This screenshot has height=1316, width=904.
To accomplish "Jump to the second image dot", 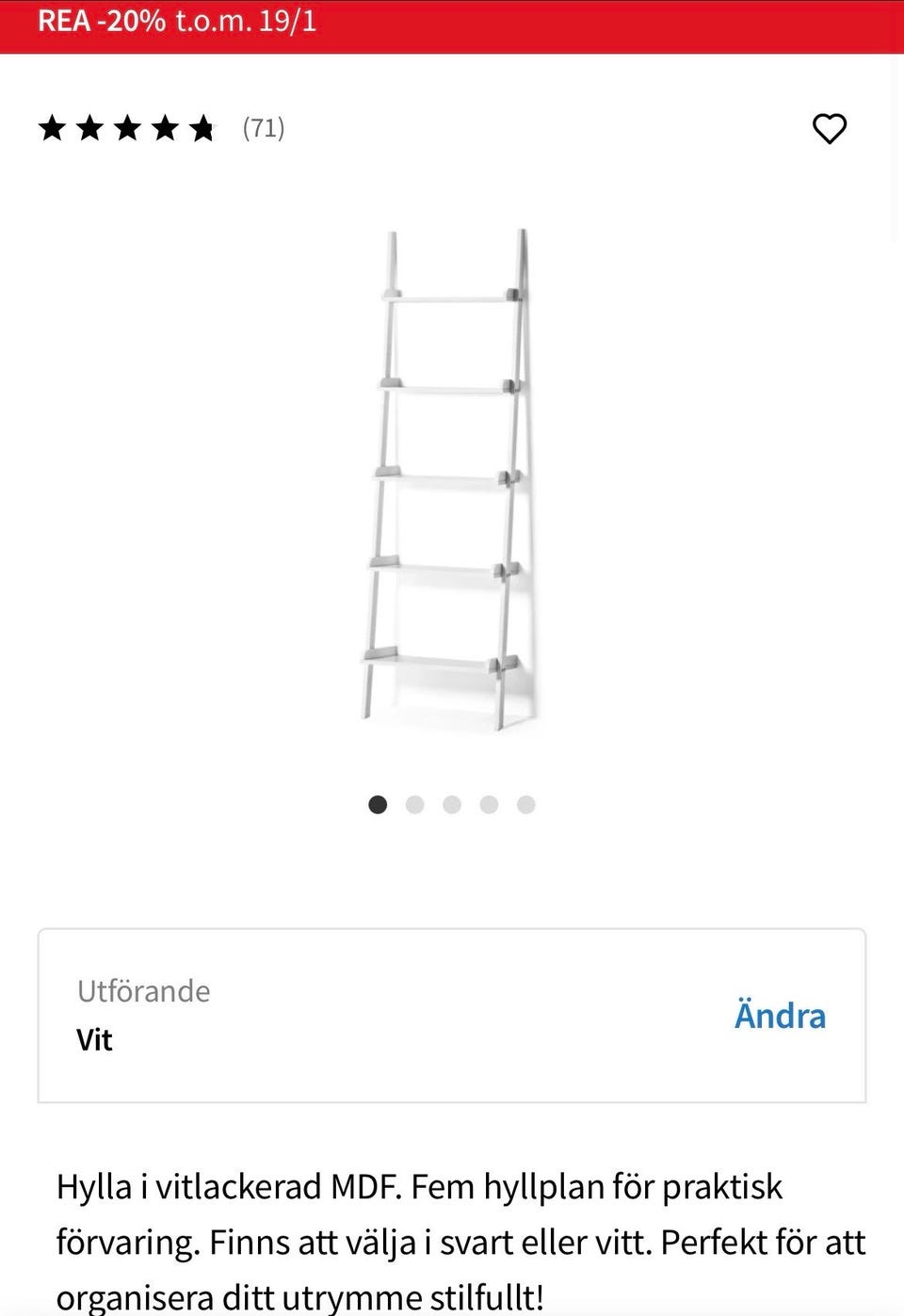I will 414,804.
